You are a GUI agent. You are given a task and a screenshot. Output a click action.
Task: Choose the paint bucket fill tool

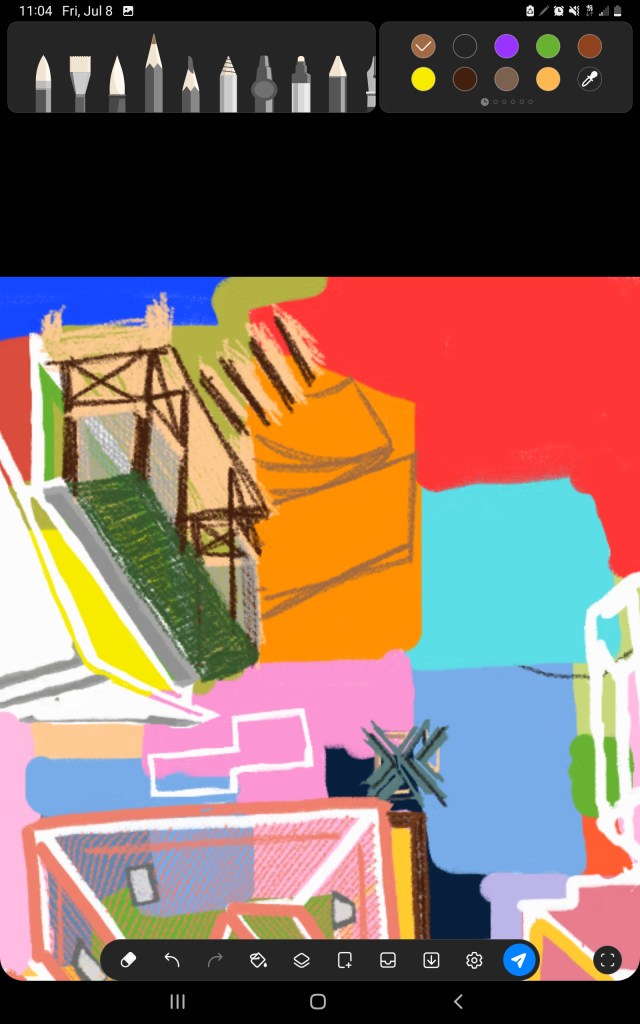click(258, 960)
